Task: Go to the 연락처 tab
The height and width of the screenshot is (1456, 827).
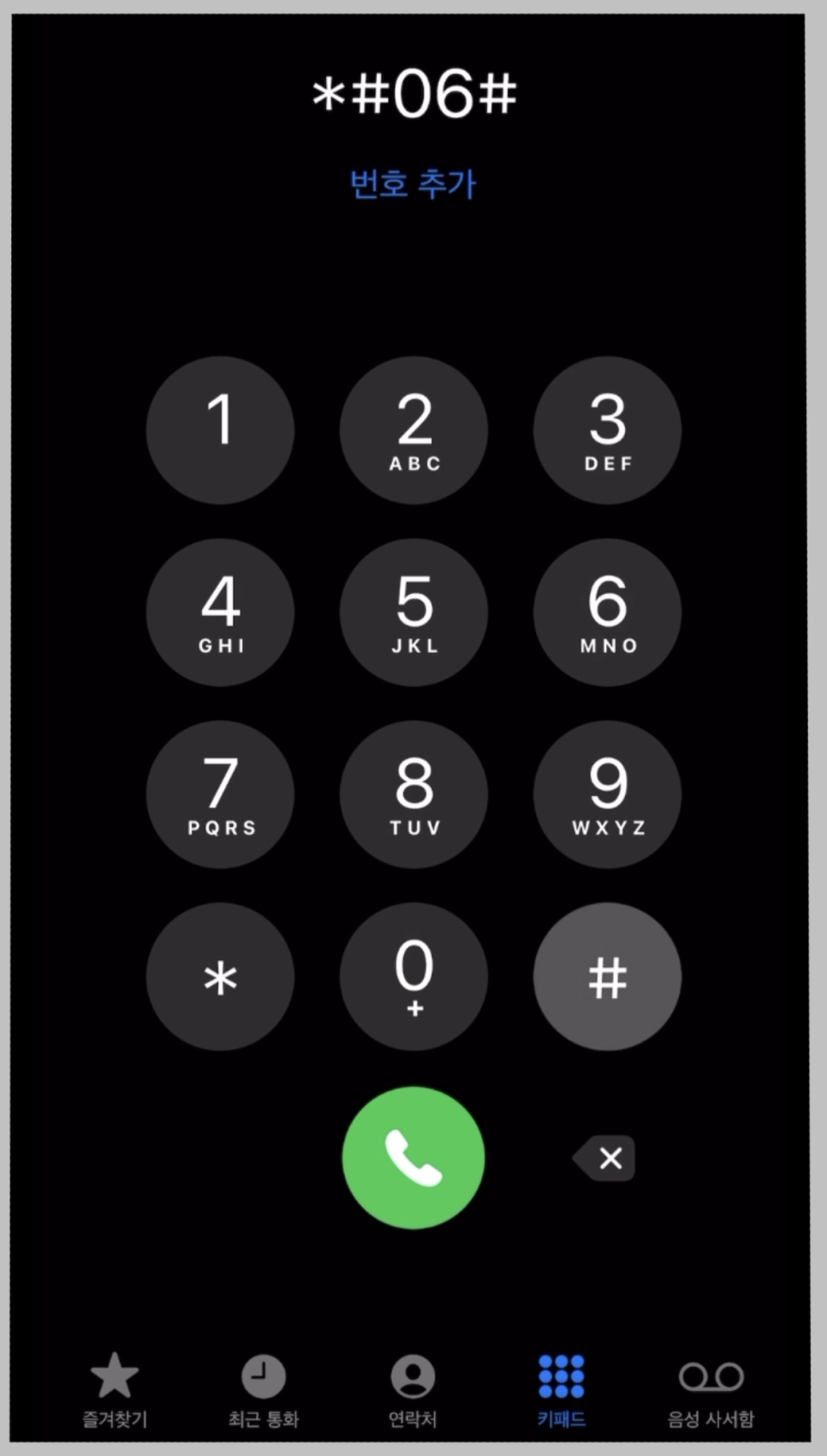Action: click(x=413, y=1390)
